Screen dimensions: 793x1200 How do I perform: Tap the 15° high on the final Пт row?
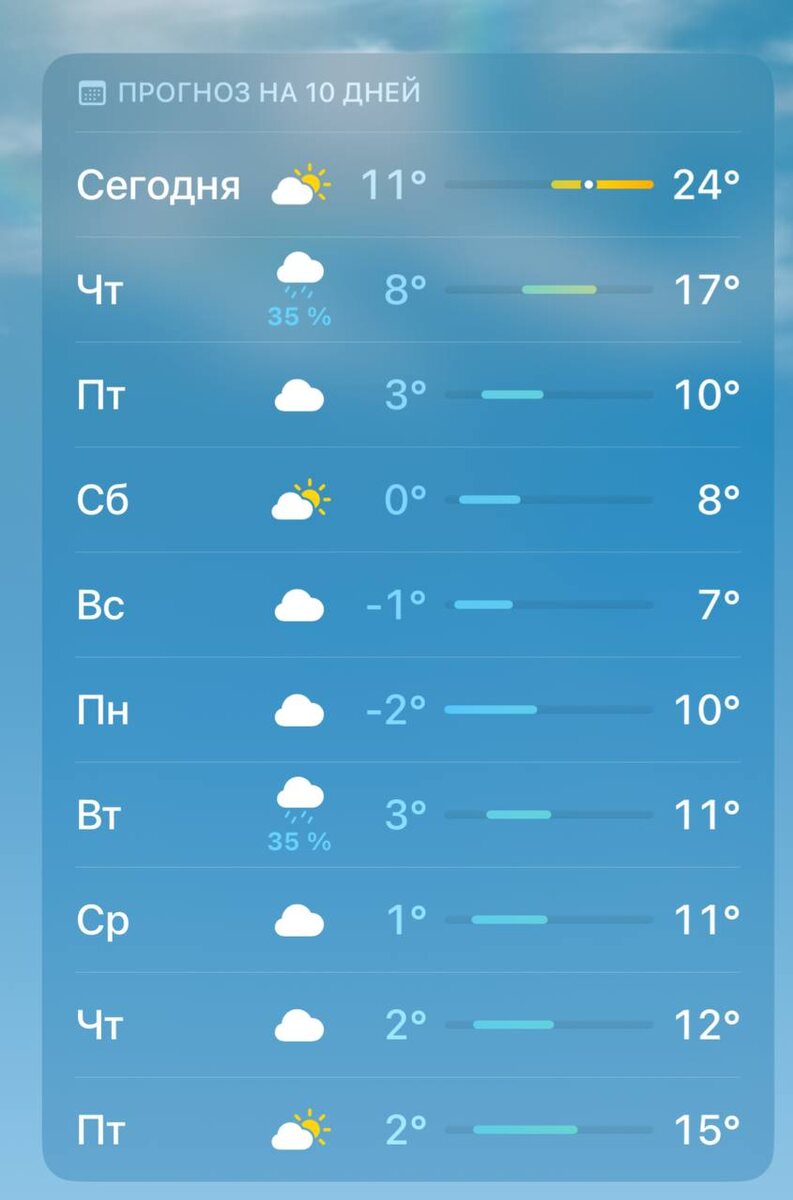click(706, 1128)
